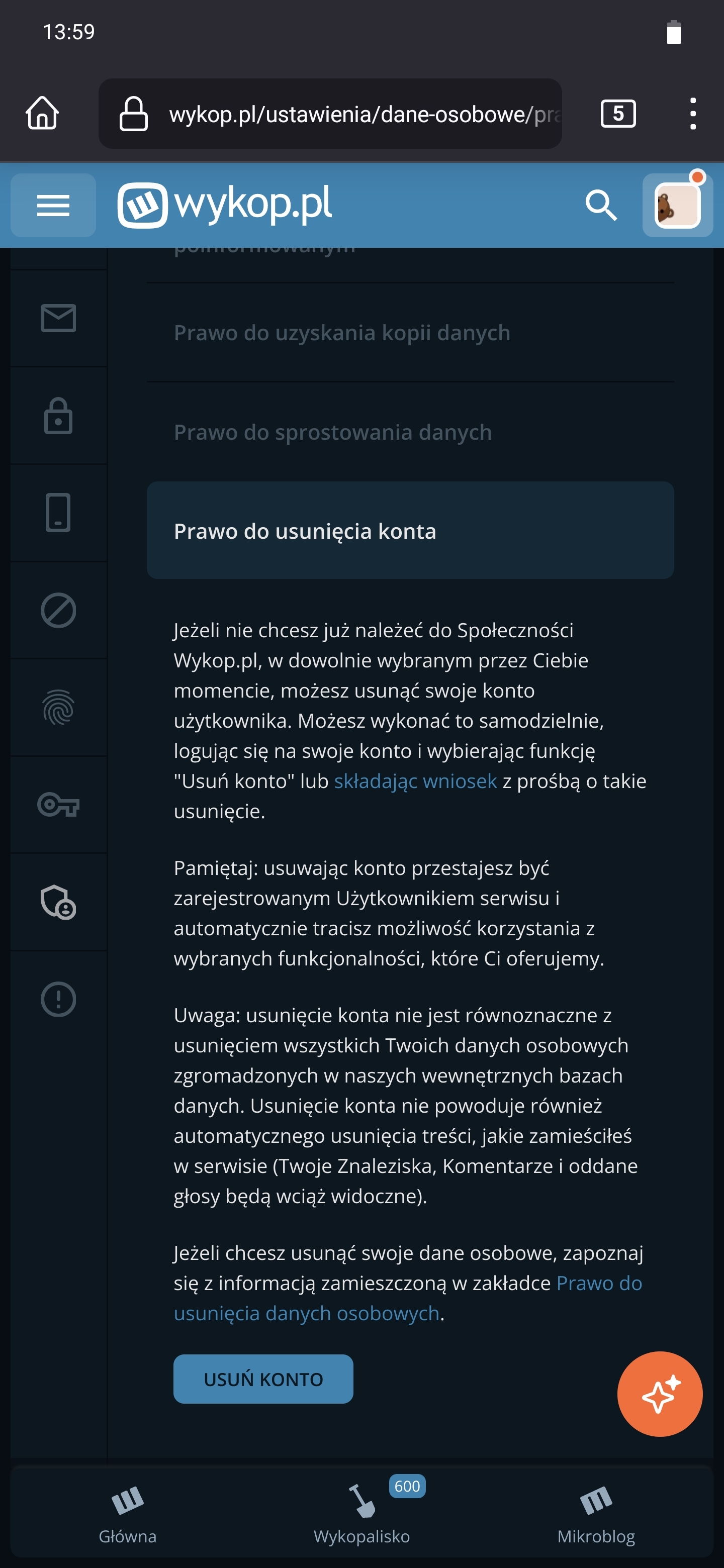Follow the składając wniosek link
Image resolution: width=724 pixels, height=1568 pixels.
click(x=415, y=781)
